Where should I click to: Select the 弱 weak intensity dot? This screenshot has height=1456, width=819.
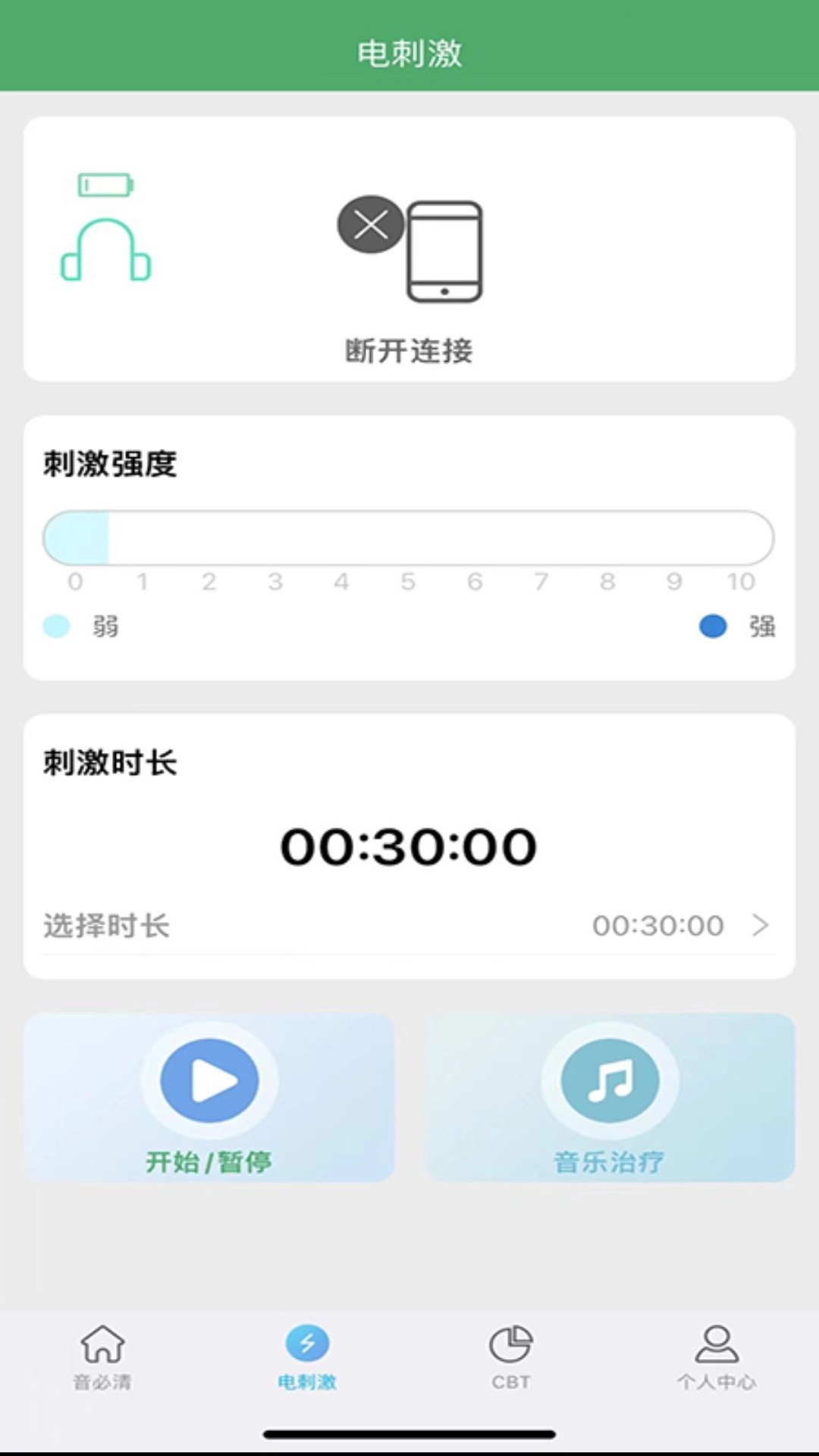pyautogui.click(x=57, y=627)
